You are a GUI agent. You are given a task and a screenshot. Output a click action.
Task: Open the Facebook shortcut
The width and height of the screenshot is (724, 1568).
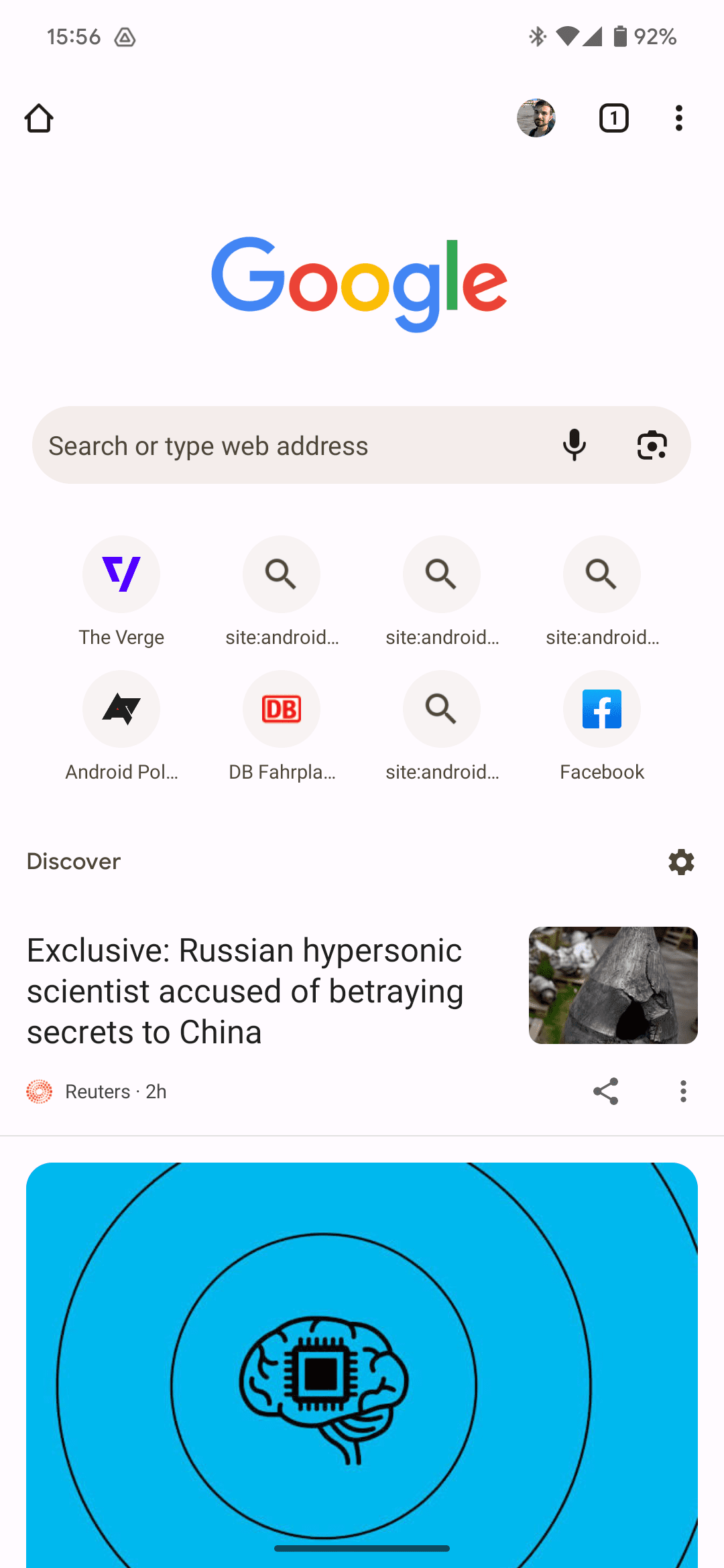pos(602,726)
